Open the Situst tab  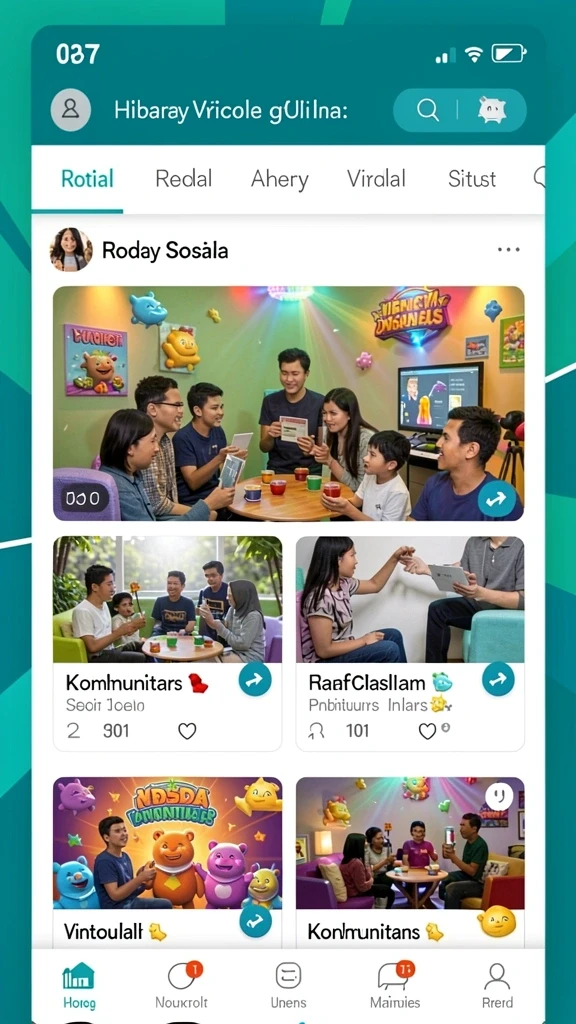point(472,179)
